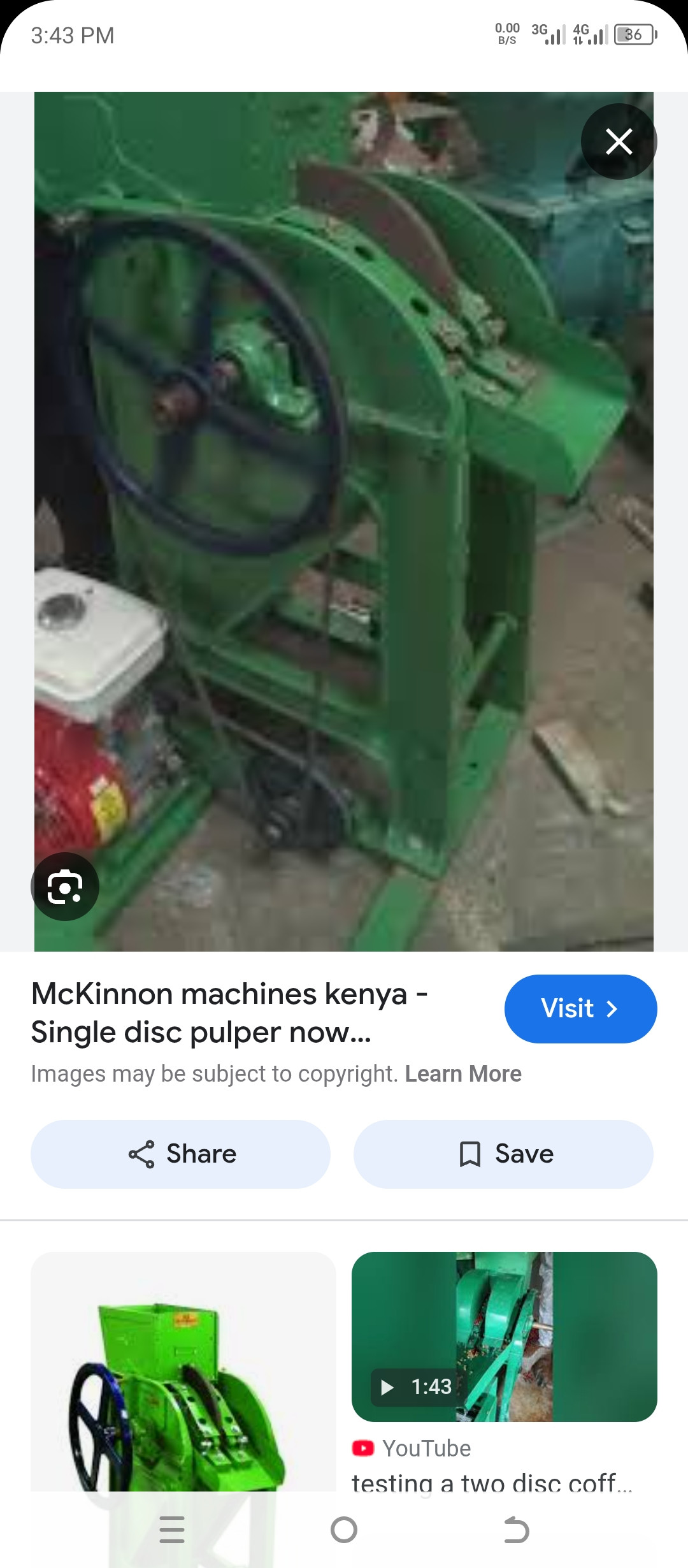This screenshot has width=688, height=1568.
Task: Go back using the system back button
Action: pyautogui.click(x=516, y=1530)
